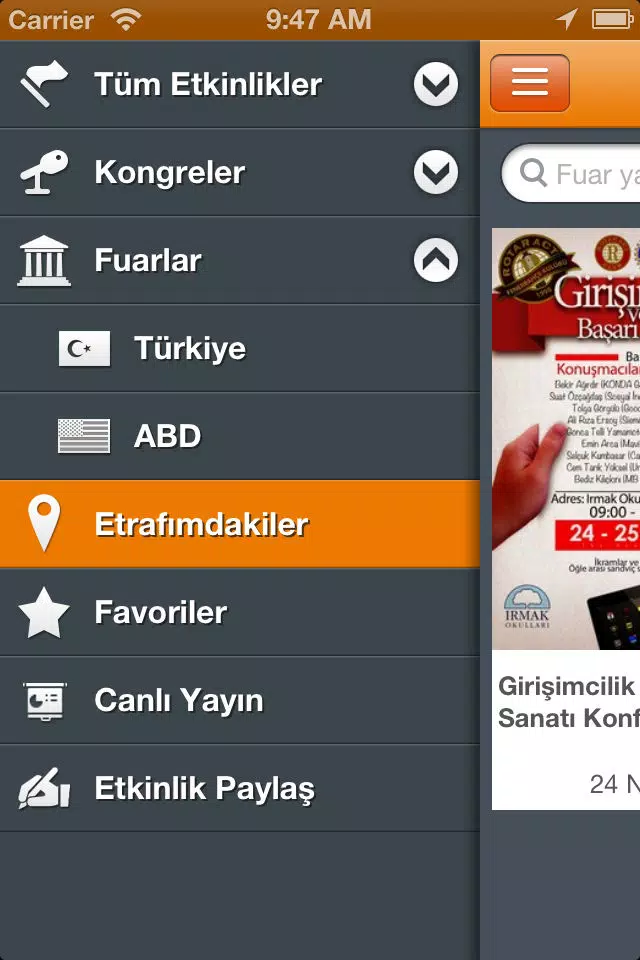The width and height of the screenshot is (640, 960).
Task: Close the drawer with hamburger button
Action: (529, 83)
